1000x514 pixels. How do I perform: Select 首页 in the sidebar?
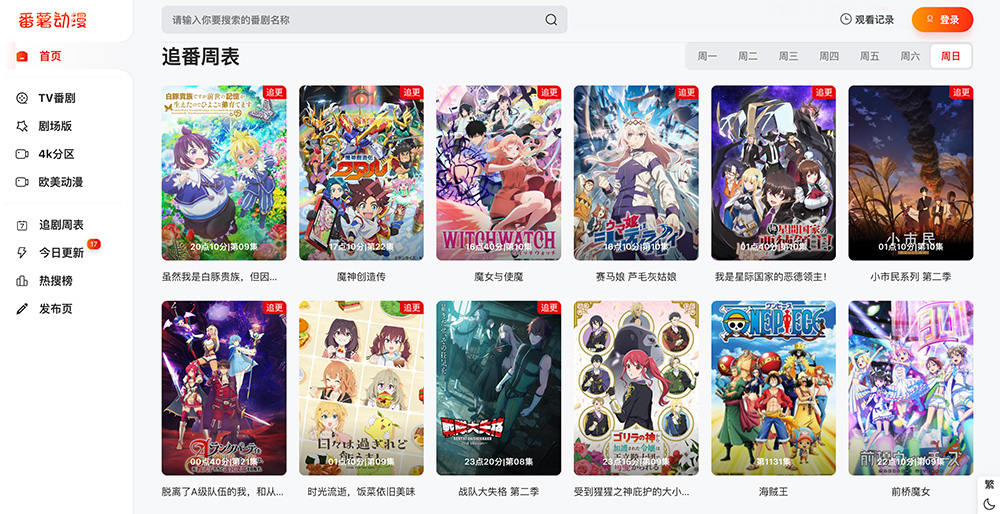pyautogui.click(x=50, y=56)
